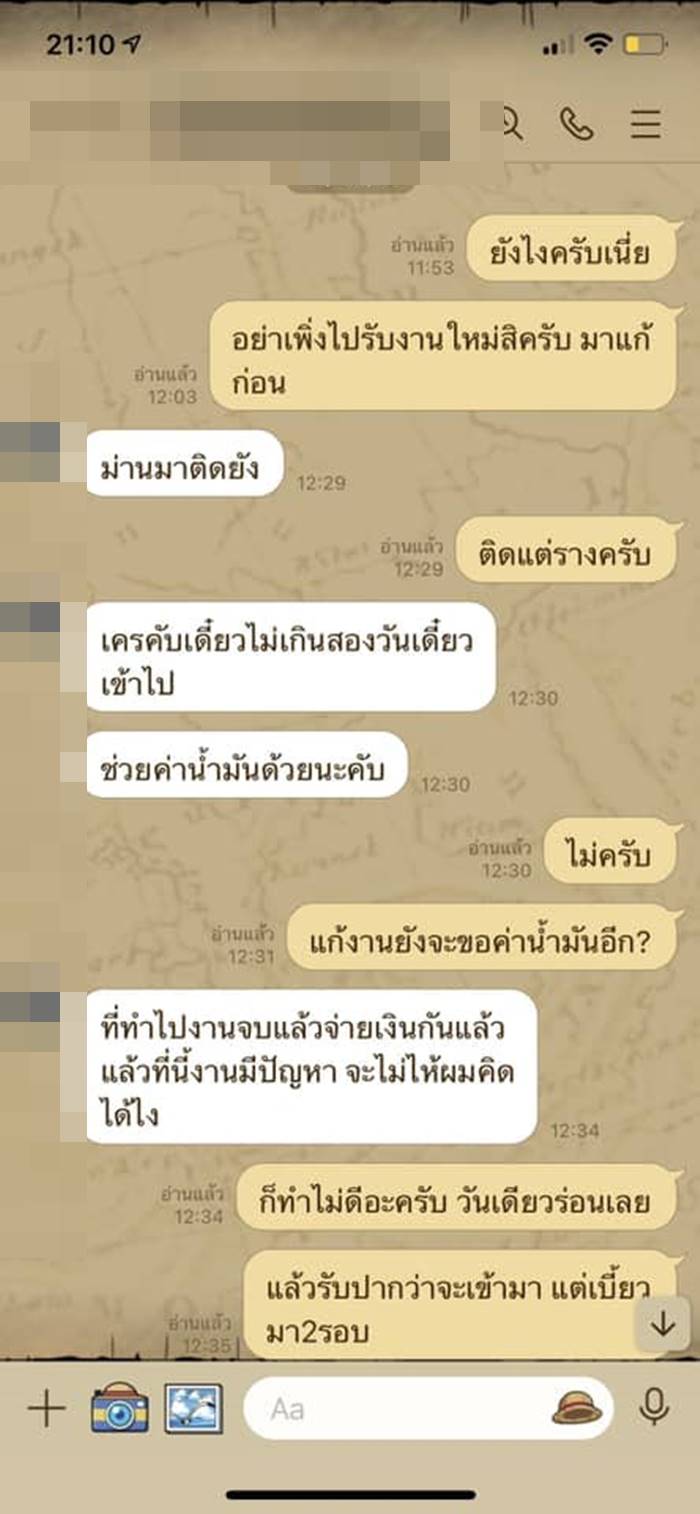Open the photo gallery picker
Image resolution: width=700 pixels, height=1514 pixels.
(x=193, y=1408)
